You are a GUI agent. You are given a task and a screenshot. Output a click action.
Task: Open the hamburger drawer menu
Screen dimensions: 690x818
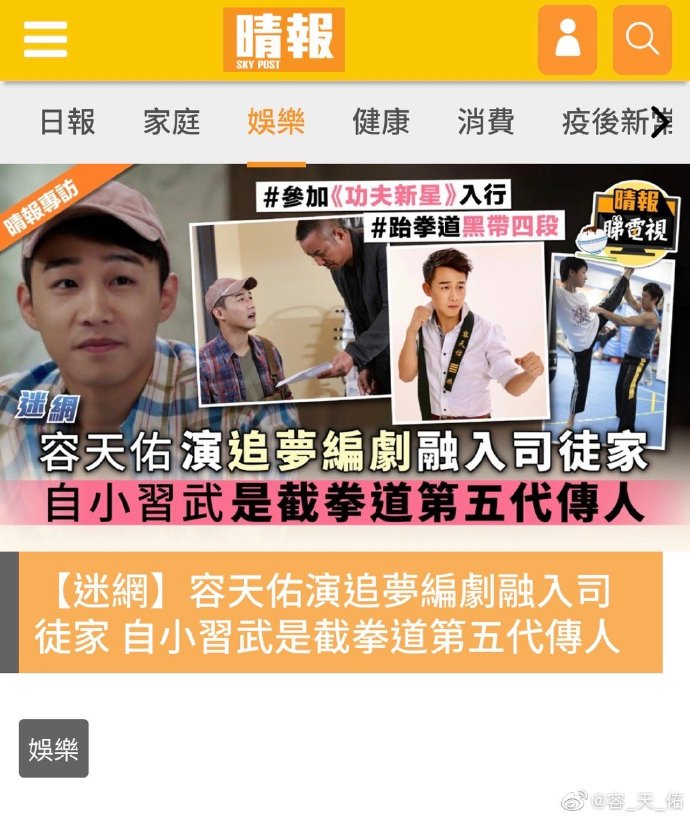coord(45,40)
